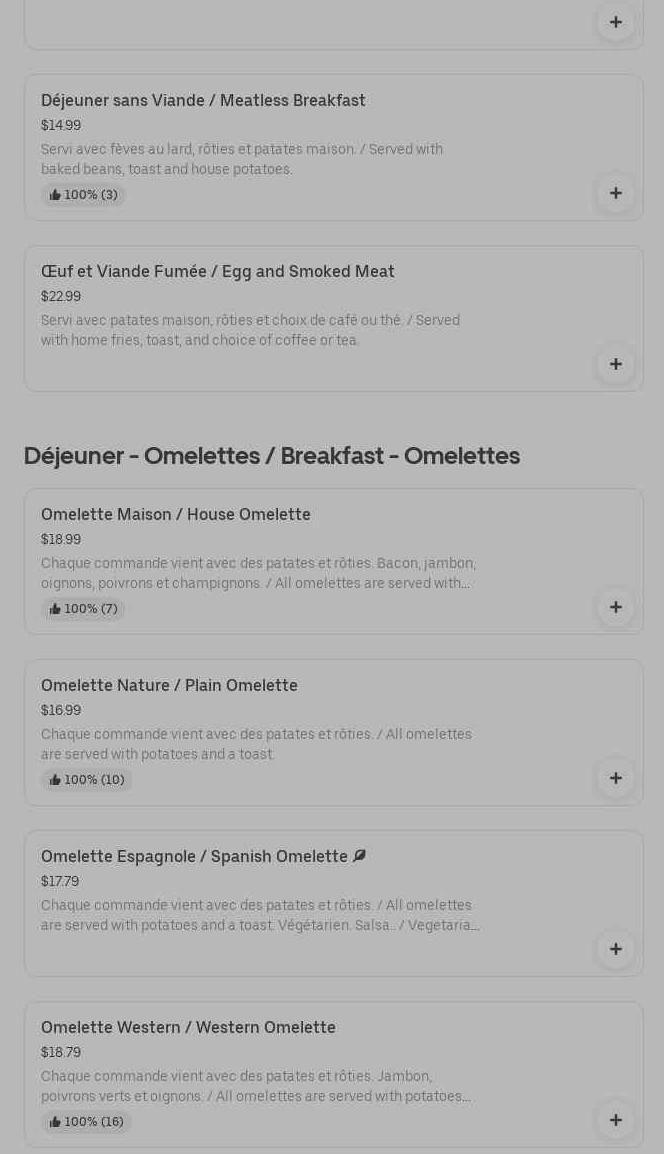
Task: View Omelette Espagnole item details
Action: 333,904
